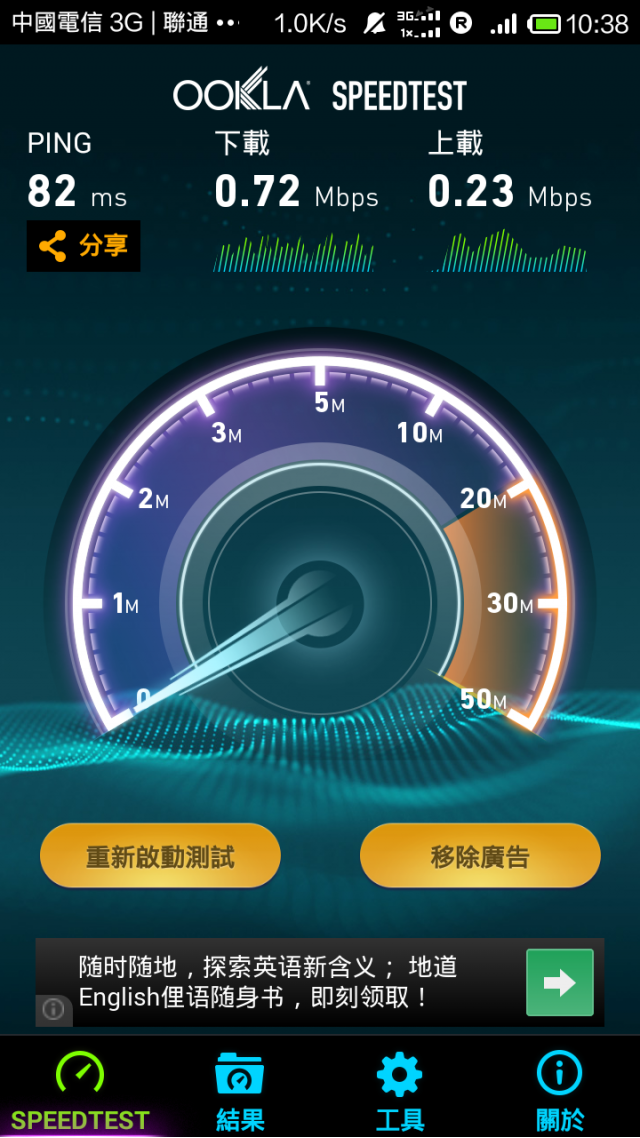Switch to the SPEEDTEST tab
Image resolution: width=640 pixels, height=1138 pixels.
[x=80, y=1090]
